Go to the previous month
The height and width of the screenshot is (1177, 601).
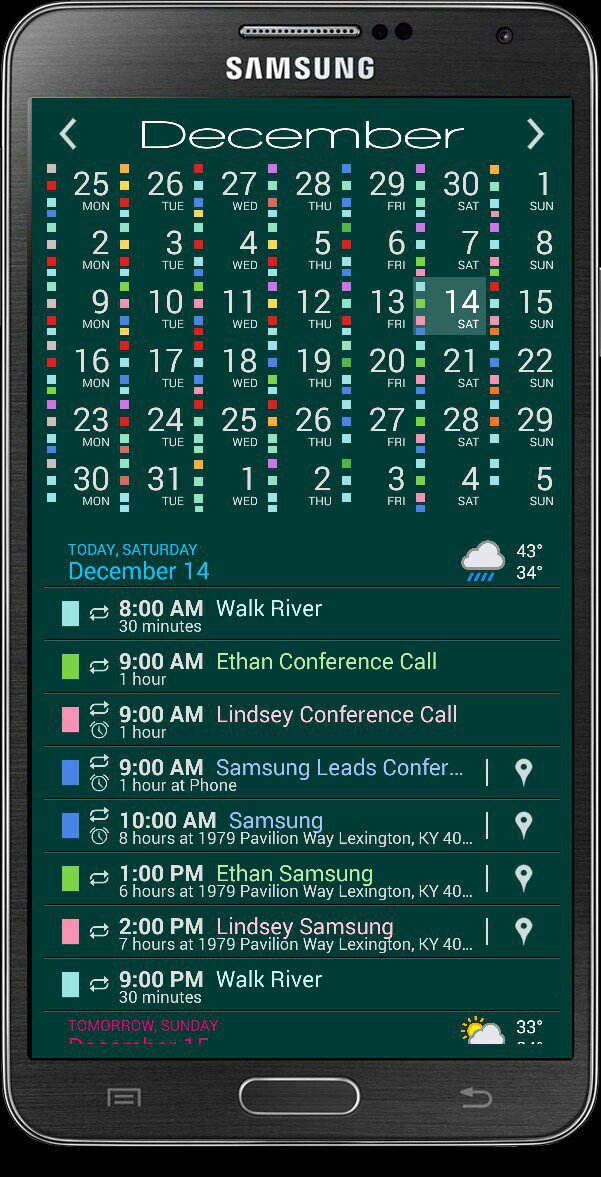click(x=68, y=134)
